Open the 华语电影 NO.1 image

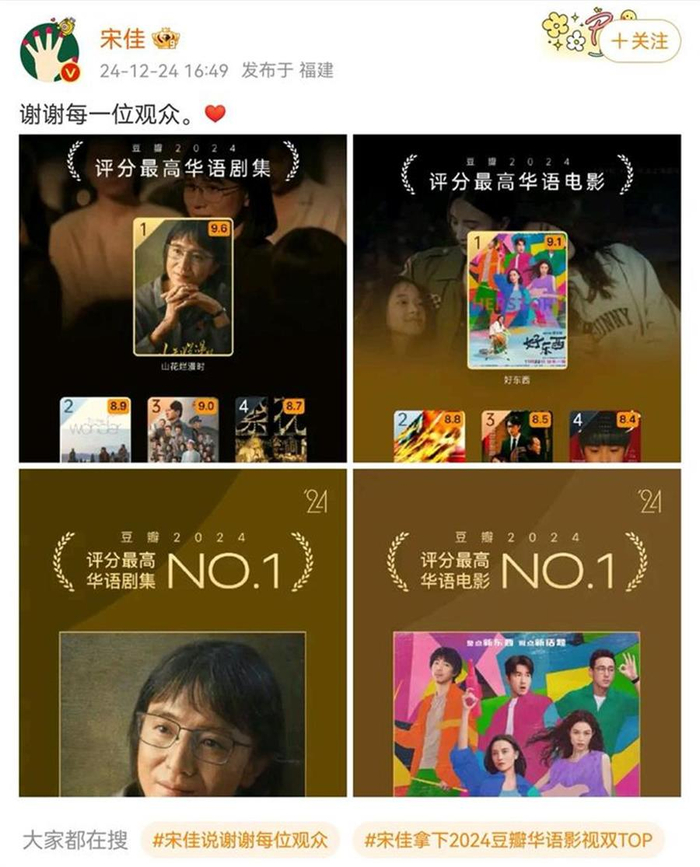pos(517,632)
